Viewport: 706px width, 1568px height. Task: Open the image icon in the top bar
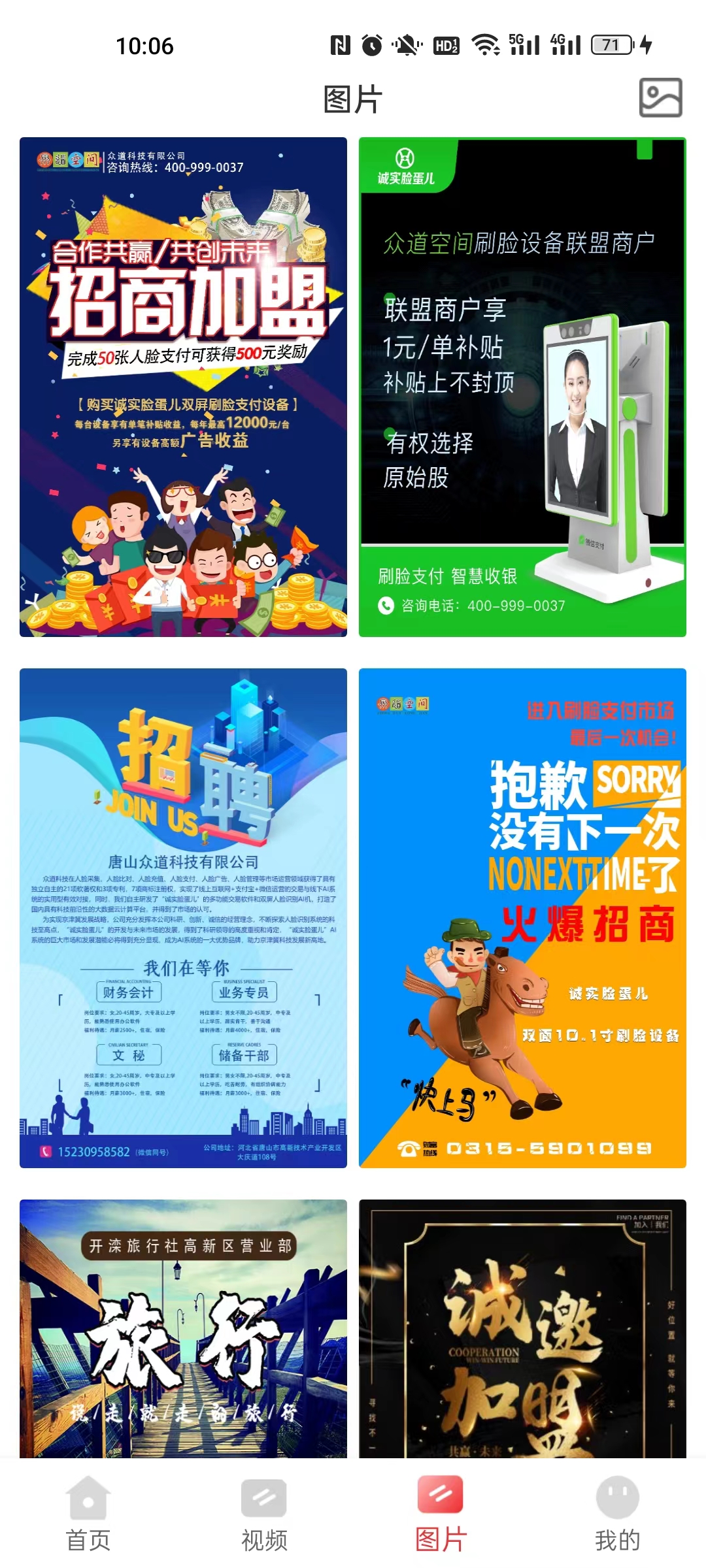660,98
